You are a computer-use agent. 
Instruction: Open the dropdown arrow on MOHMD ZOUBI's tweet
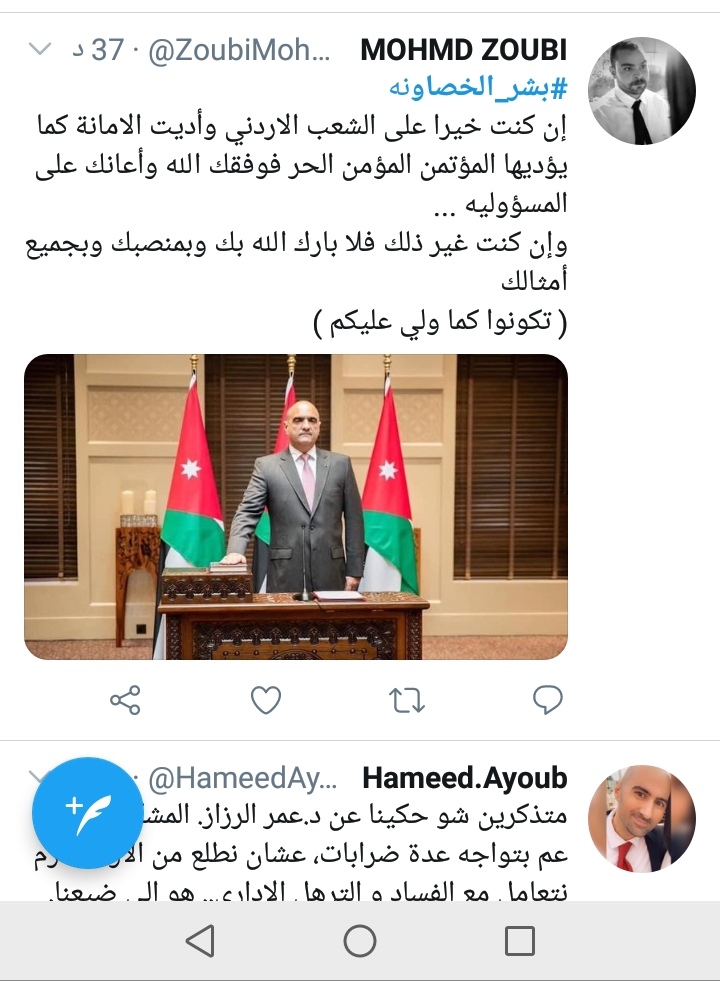[x=39, y=49]
